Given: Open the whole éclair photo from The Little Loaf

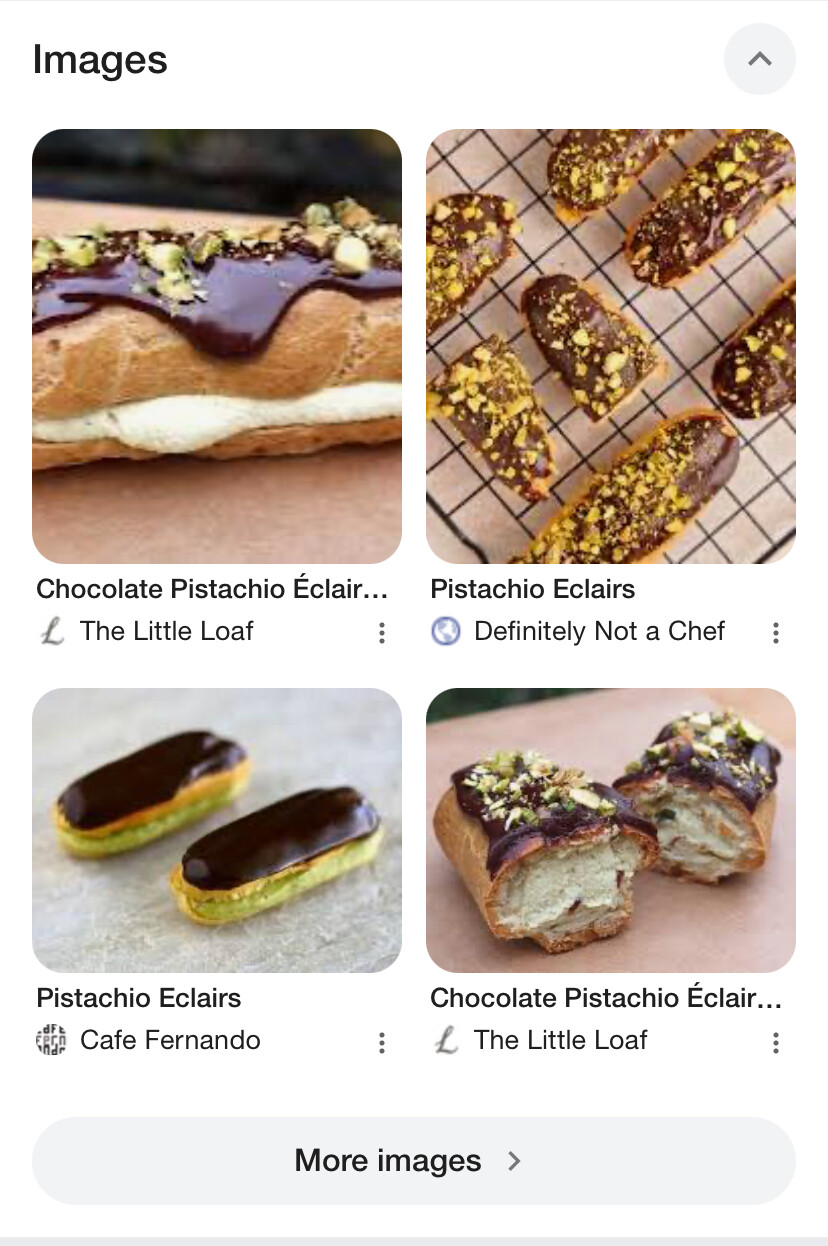Looking at the screenshot, I should pos(217,346).
